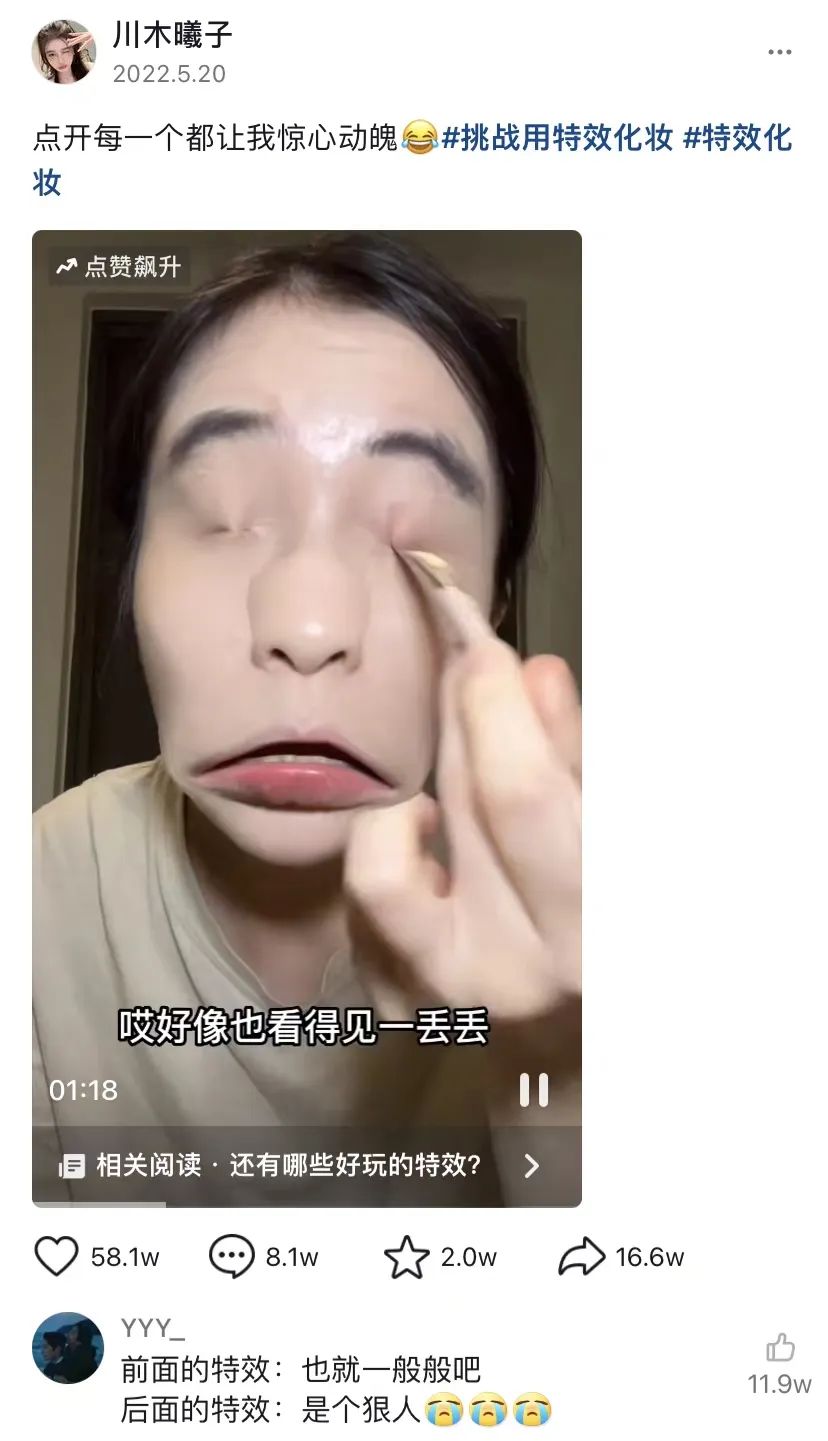Open hashtag #挑战用特效化妆
Screen dimensions: 828x1441
(x=558, y=138)
